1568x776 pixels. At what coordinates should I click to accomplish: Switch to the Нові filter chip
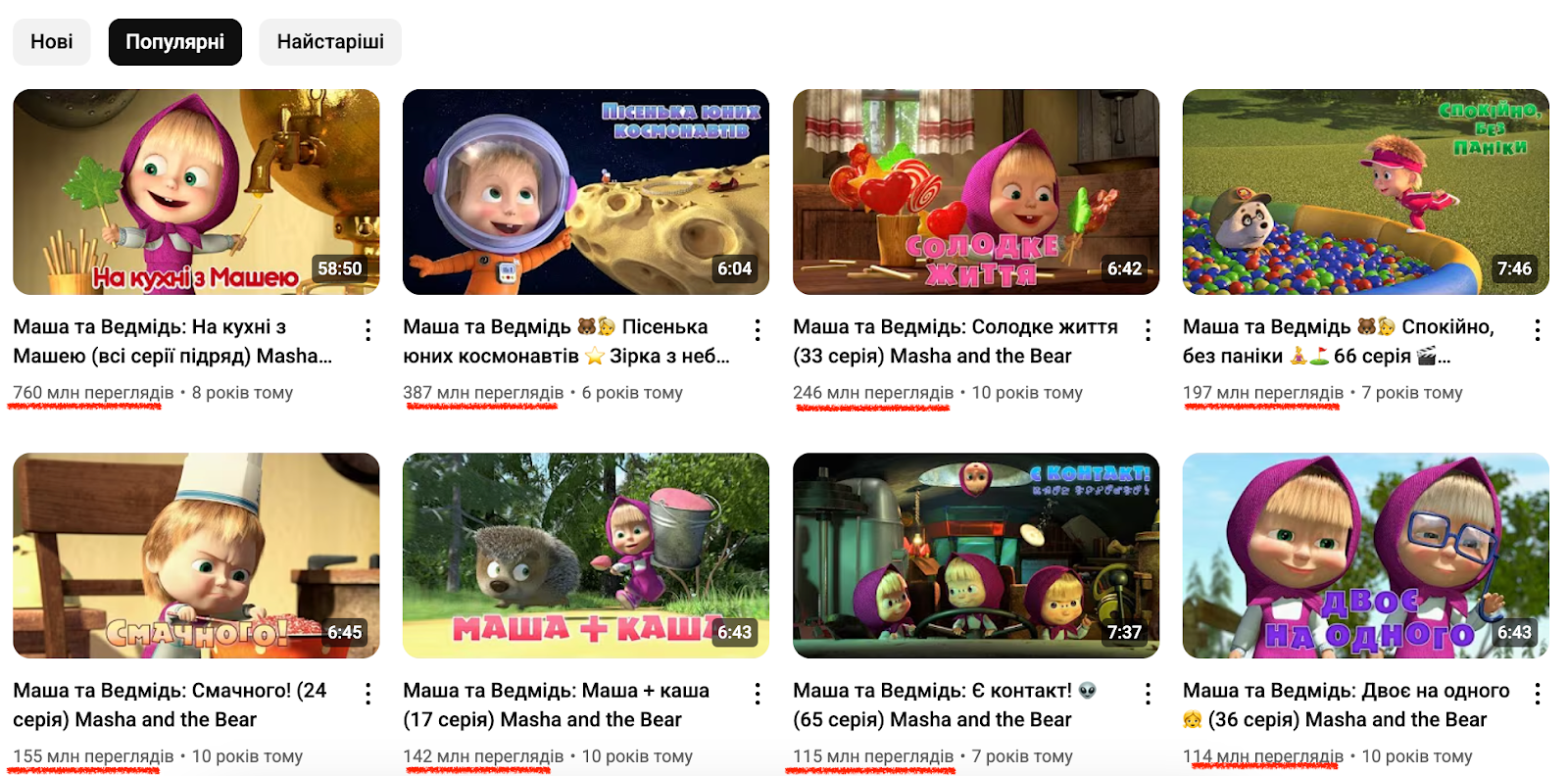51,42
